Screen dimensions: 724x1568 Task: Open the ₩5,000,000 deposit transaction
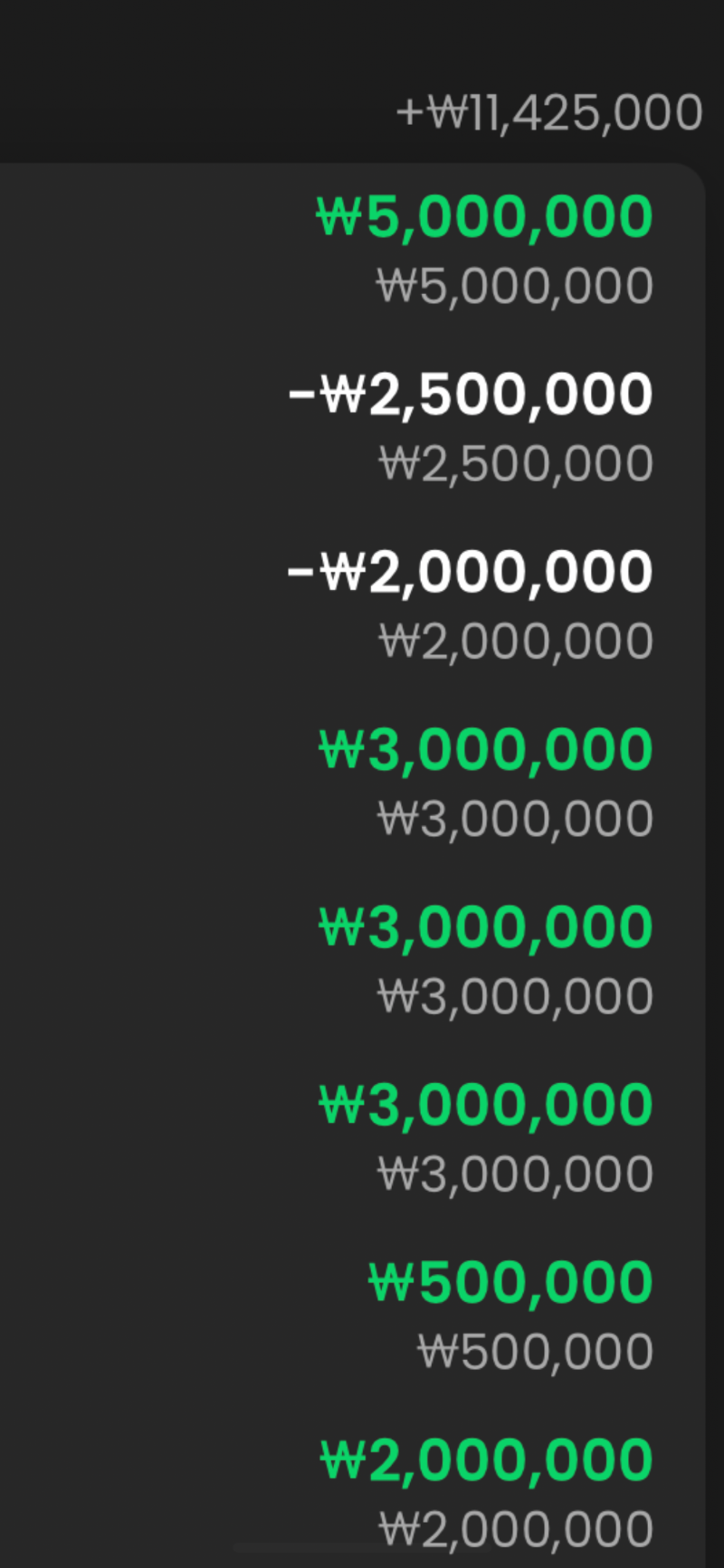(484, 219)
